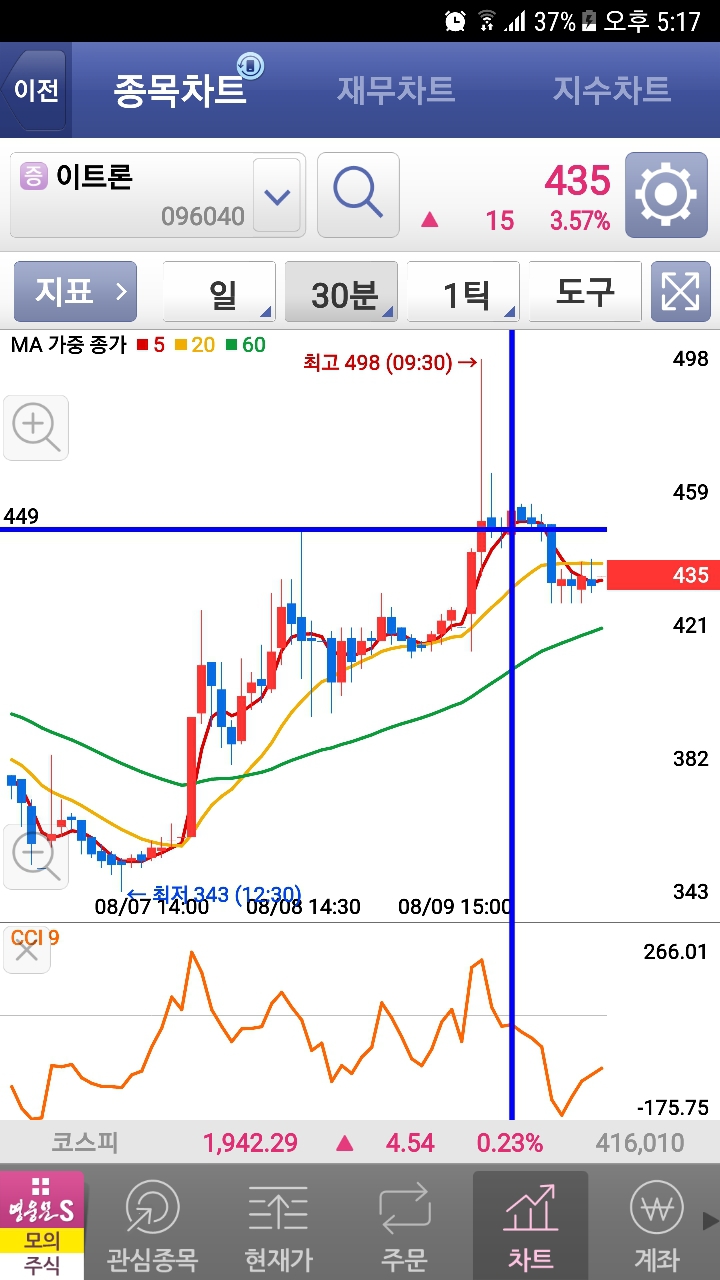Zoom out of the chart
The height and width of the screenshot is (1280, 720).
point(36,857)
